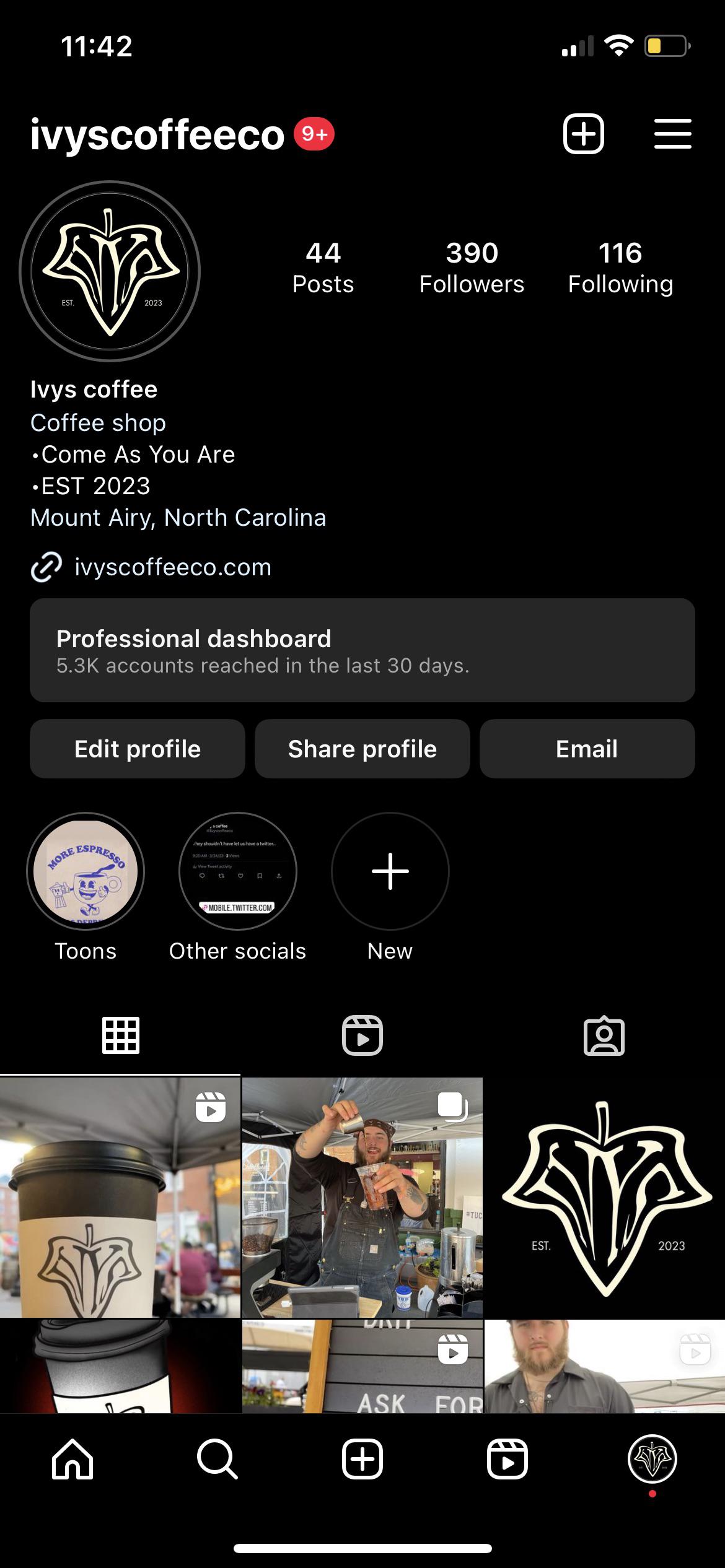Viewport: 725px width, 1568px height.
Task: Open the coffee cup reel post
Action: pyautogui.click(x=120, y=1198)
